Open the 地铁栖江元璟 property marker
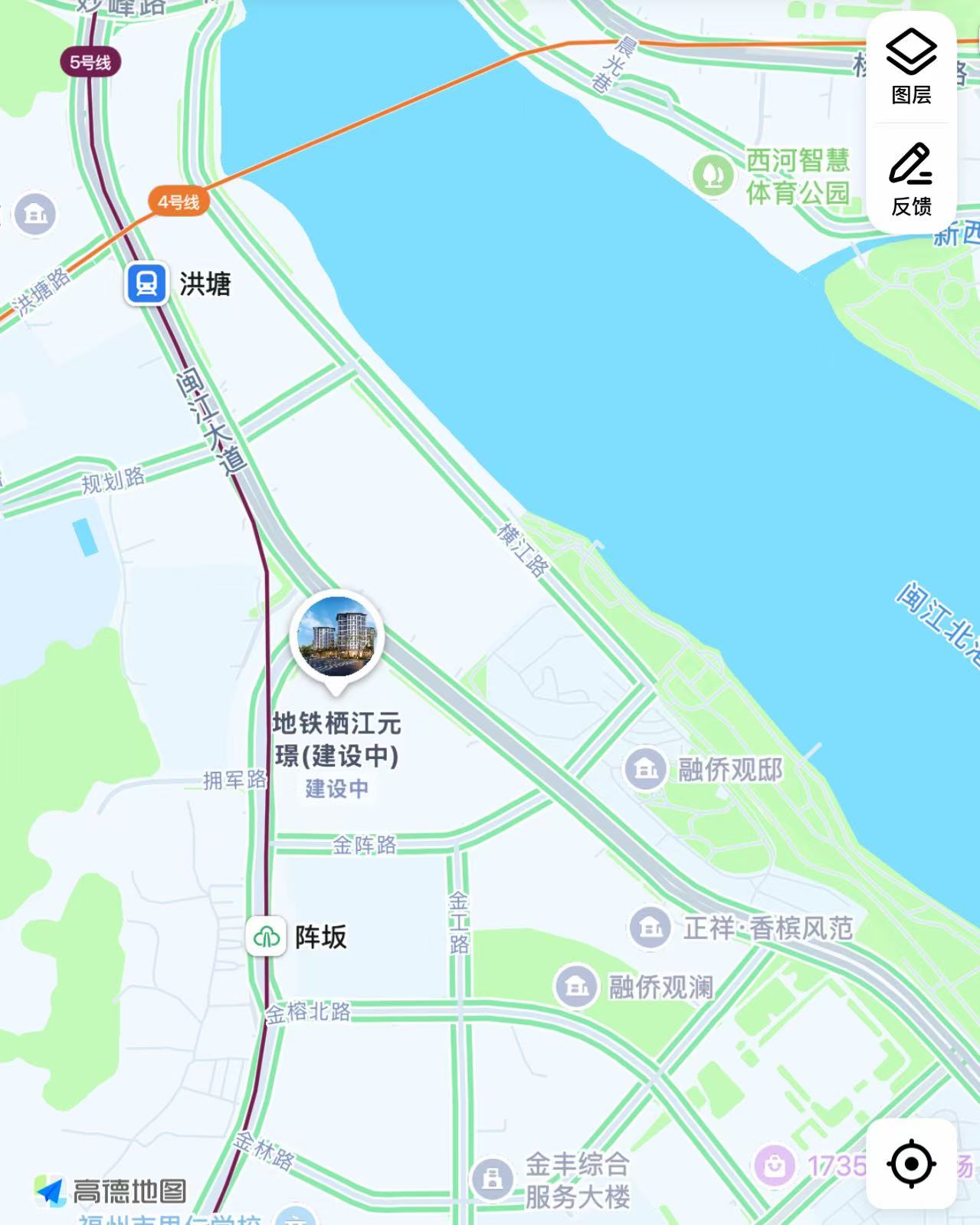The image size is (980, 1225). 337,638
